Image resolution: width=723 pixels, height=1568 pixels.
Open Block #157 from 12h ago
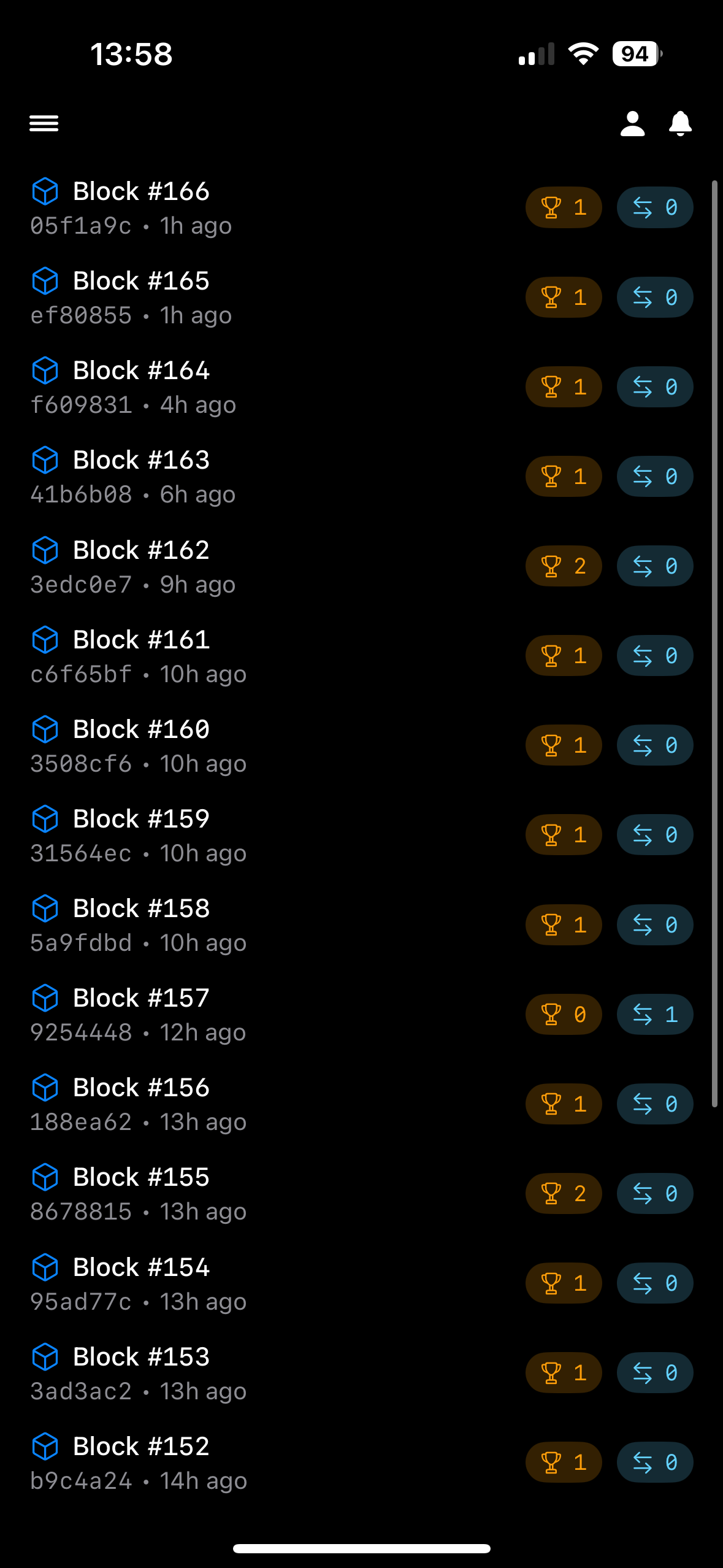point(362,1014)
